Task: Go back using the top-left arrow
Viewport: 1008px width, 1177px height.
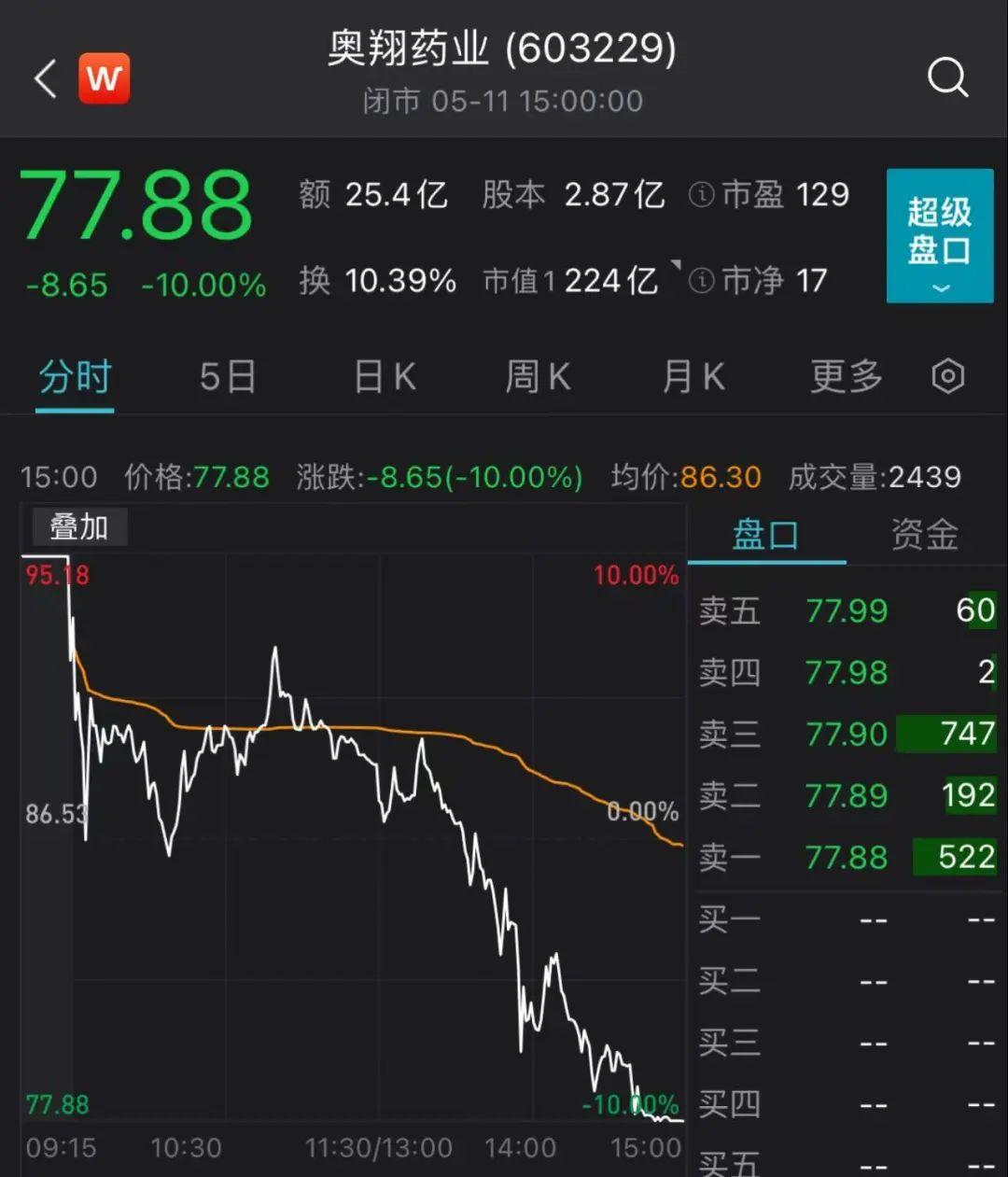Action: [x=45, y=78]
